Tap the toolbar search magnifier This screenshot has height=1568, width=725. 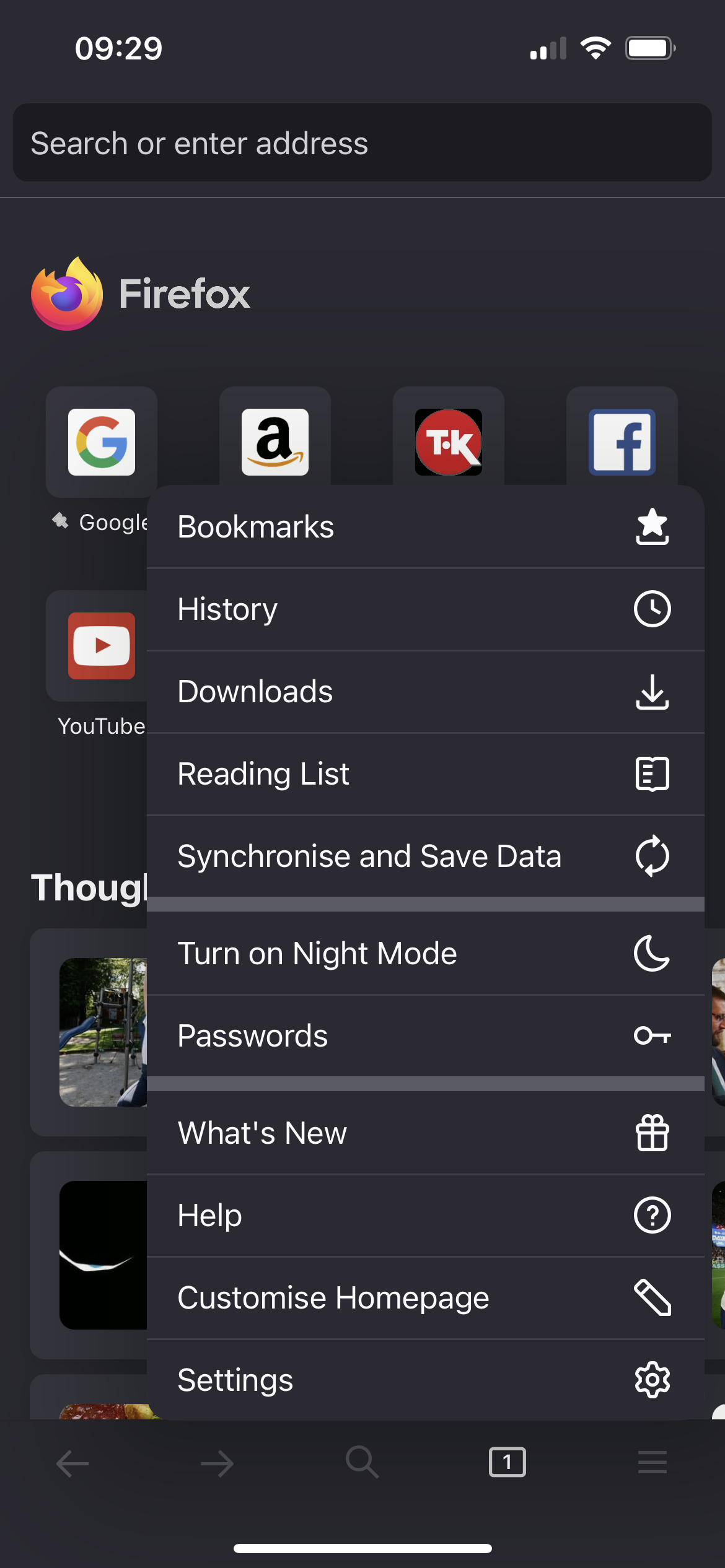point(362,1463)
